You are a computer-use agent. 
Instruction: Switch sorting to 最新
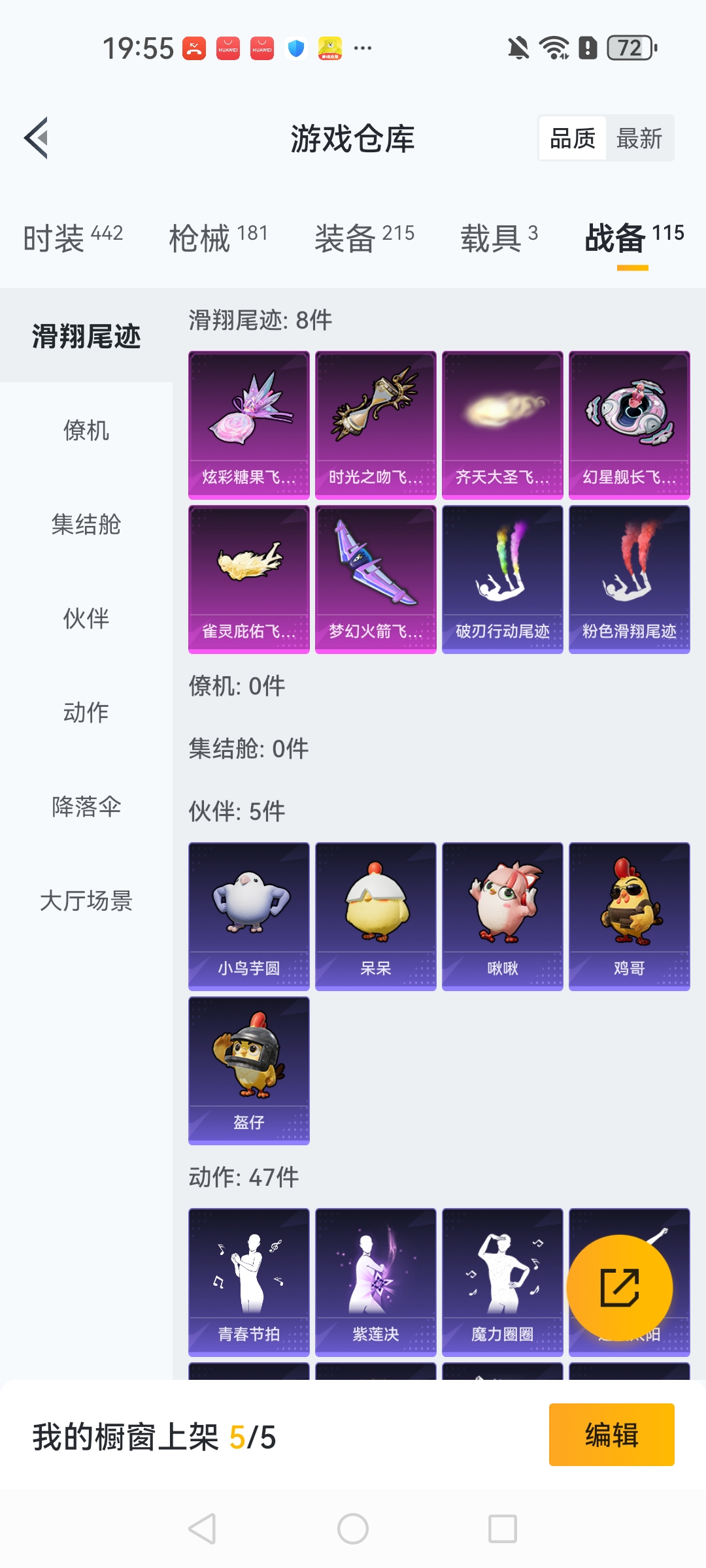point(639,137)
